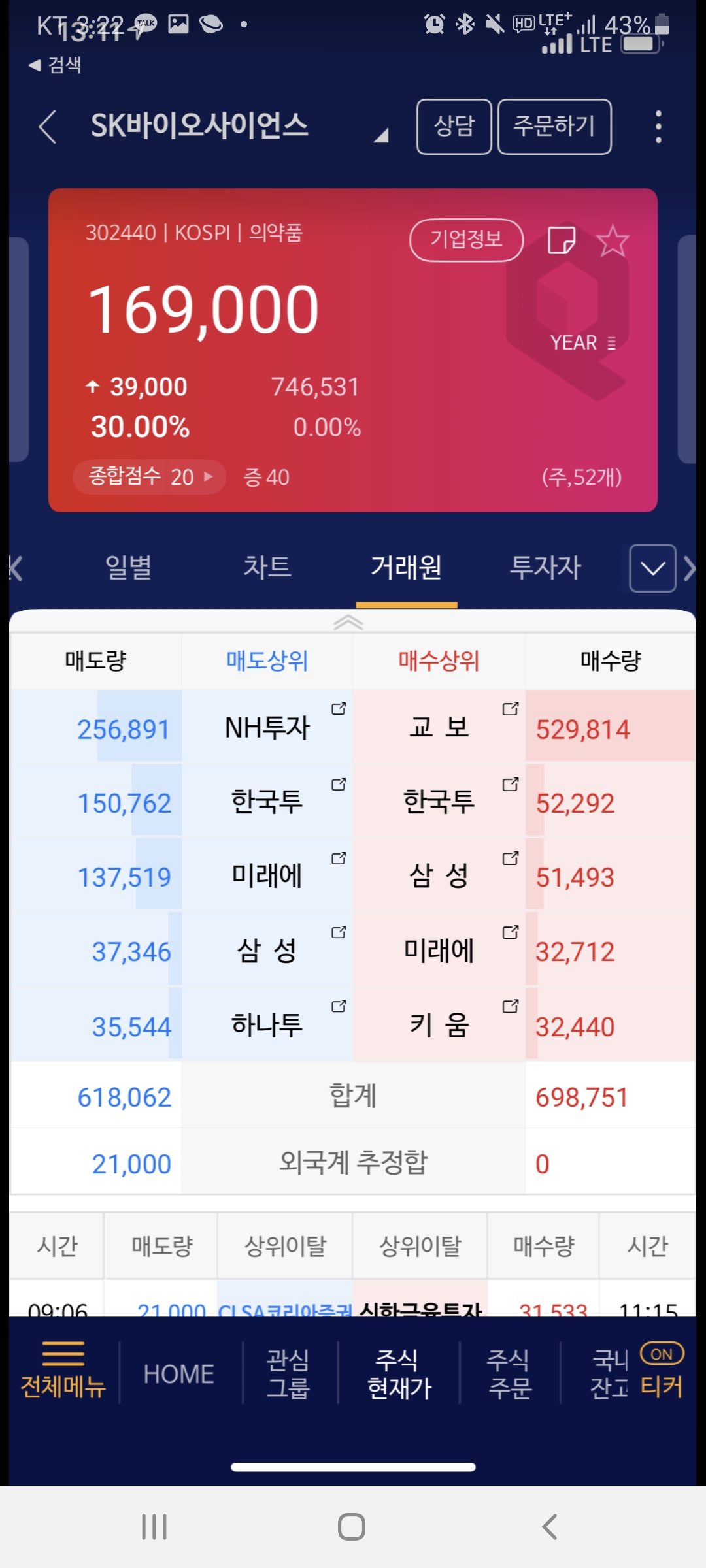Tap the 주문하기 order button

(554, 127)
